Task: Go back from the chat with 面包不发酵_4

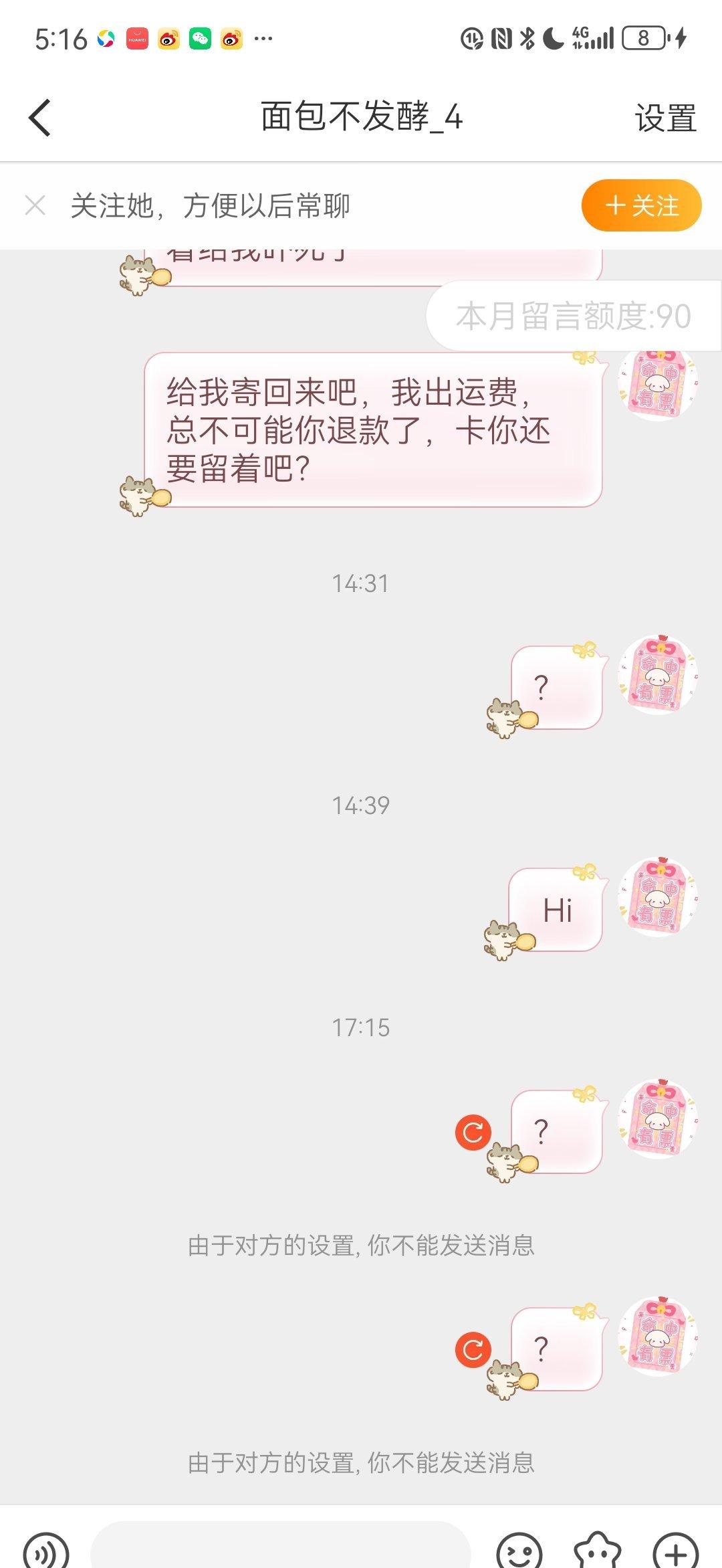Action: pos(40,118)
